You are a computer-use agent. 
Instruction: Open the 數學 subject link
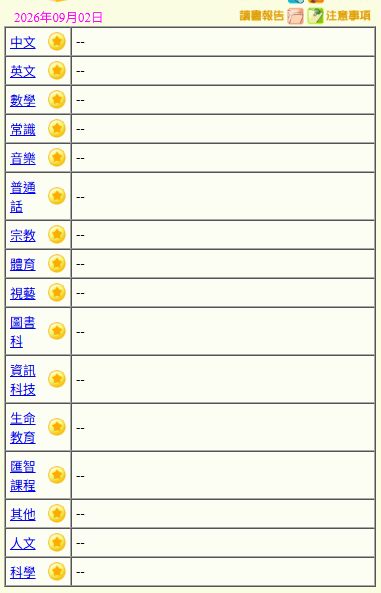(23, 100)
